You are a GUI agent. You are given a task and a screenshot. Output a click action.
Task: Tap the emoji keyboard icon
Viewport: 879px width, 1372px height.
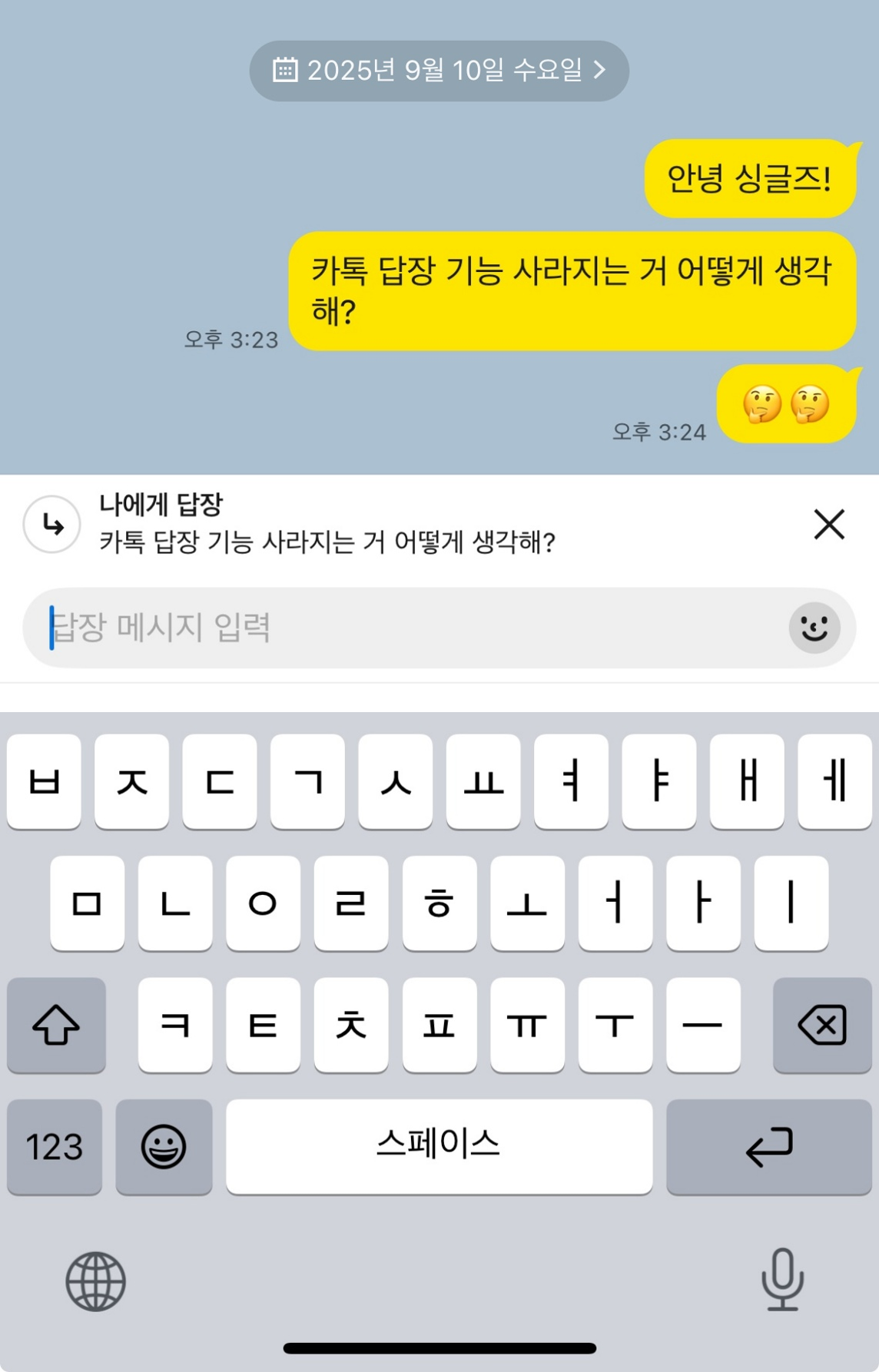pos(164,1147)
